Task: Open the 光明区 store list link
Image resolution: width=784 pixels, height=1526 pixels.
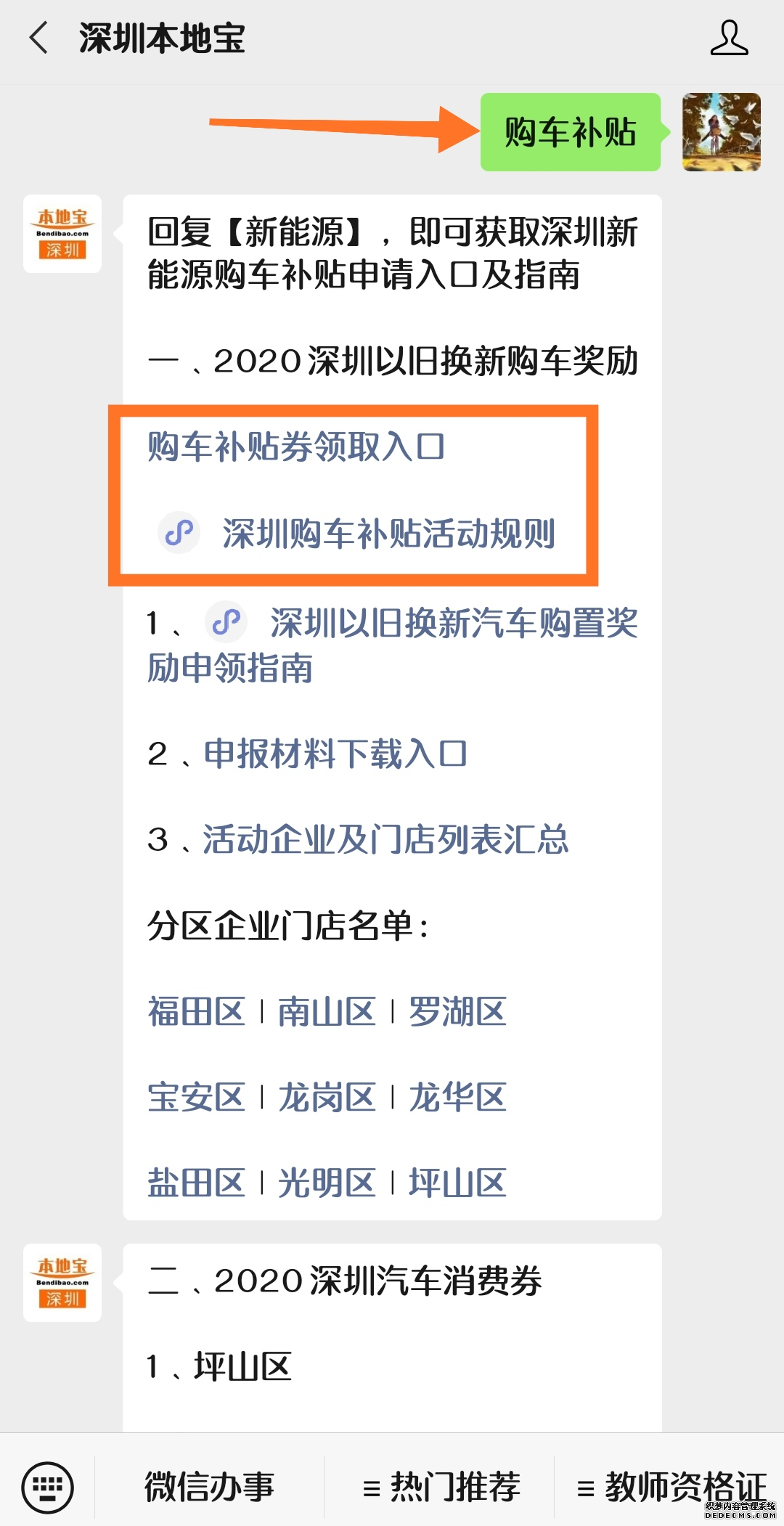Action: click(x=327, y=1183)
